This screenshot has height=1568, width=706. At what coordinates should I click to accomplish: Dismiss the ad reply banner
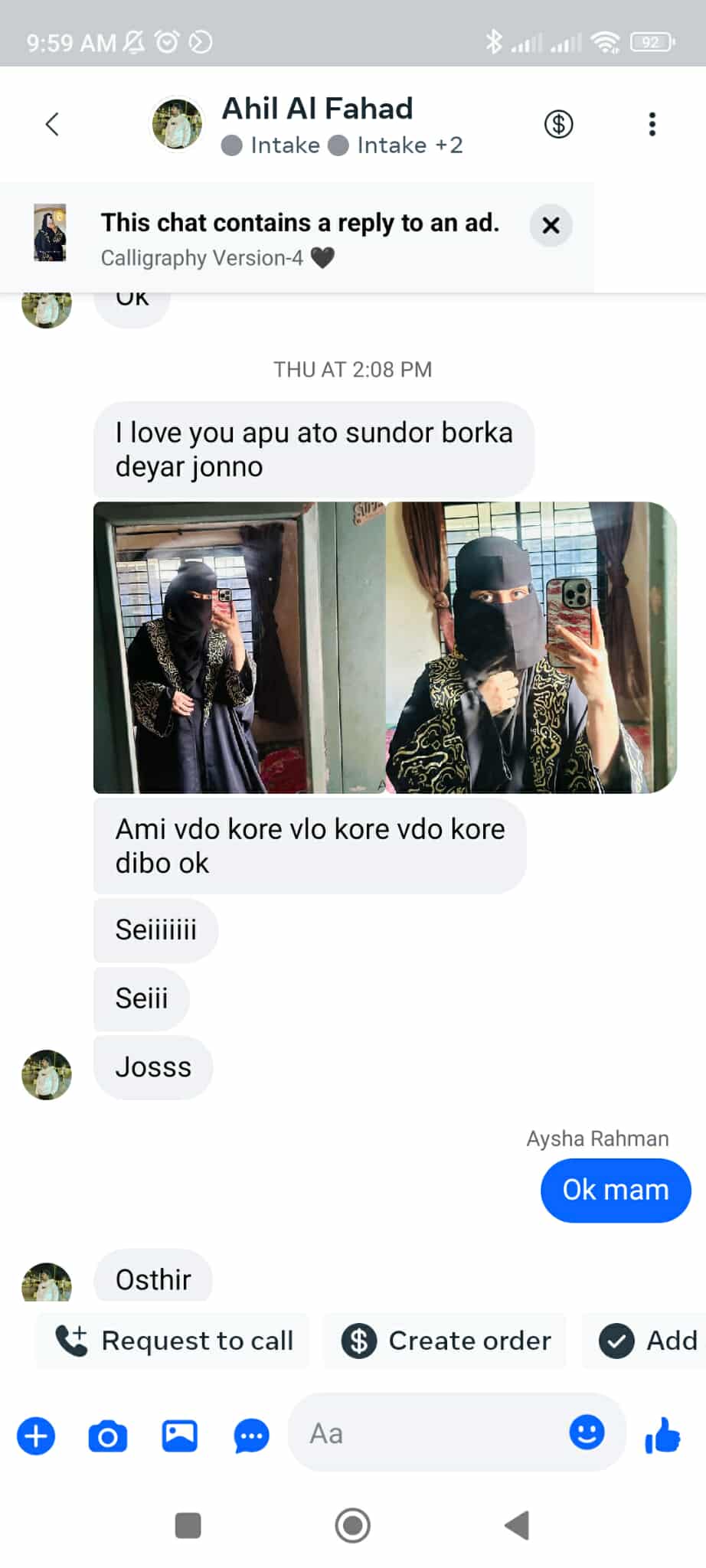(x=551, y=225)
